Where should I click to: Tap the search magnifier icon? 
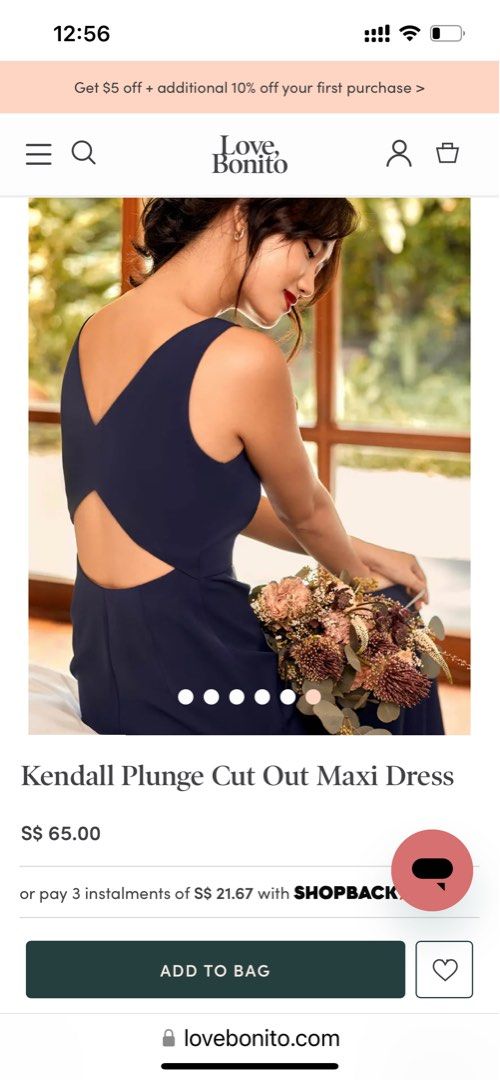click(x=83, y=152)
